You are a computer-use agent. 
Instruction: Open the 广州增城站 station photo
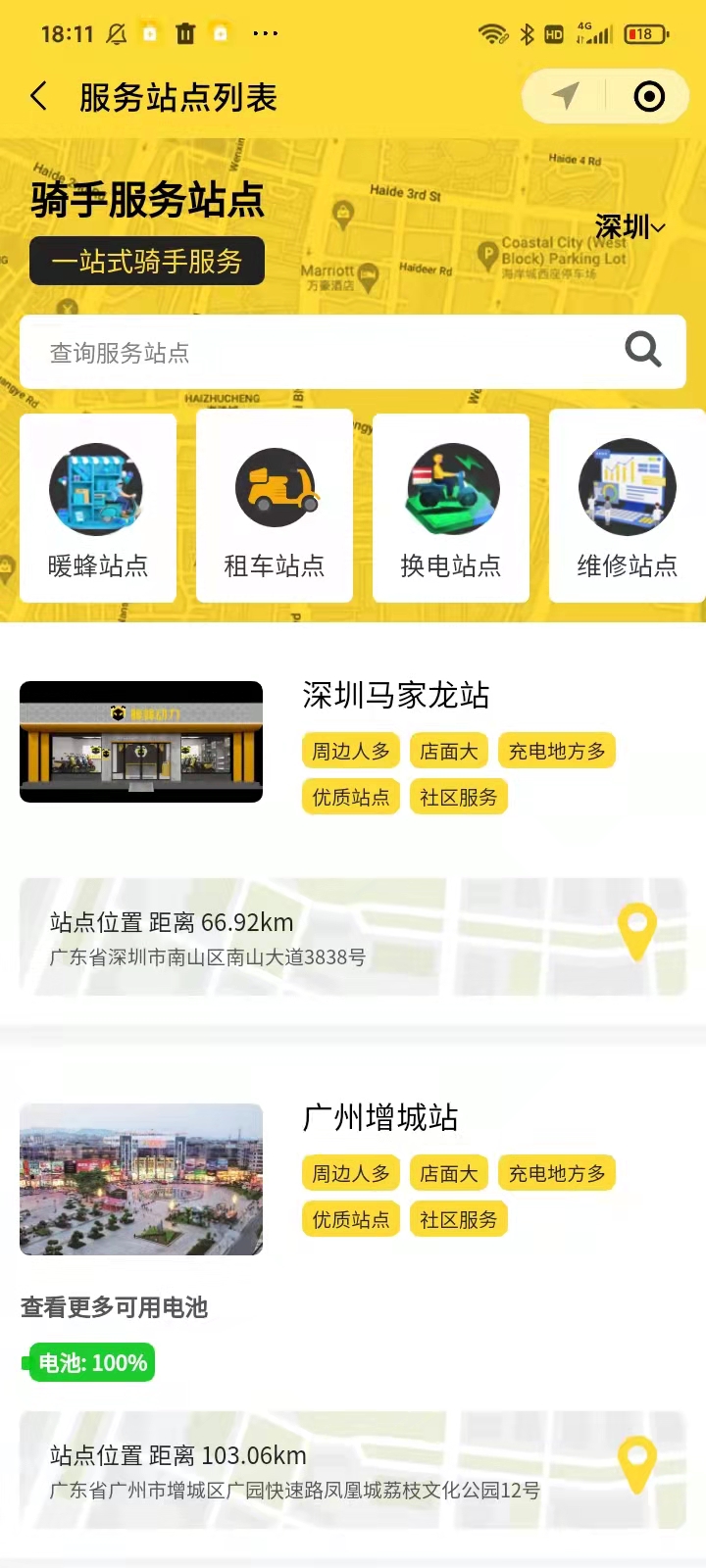coord(141,1179)
